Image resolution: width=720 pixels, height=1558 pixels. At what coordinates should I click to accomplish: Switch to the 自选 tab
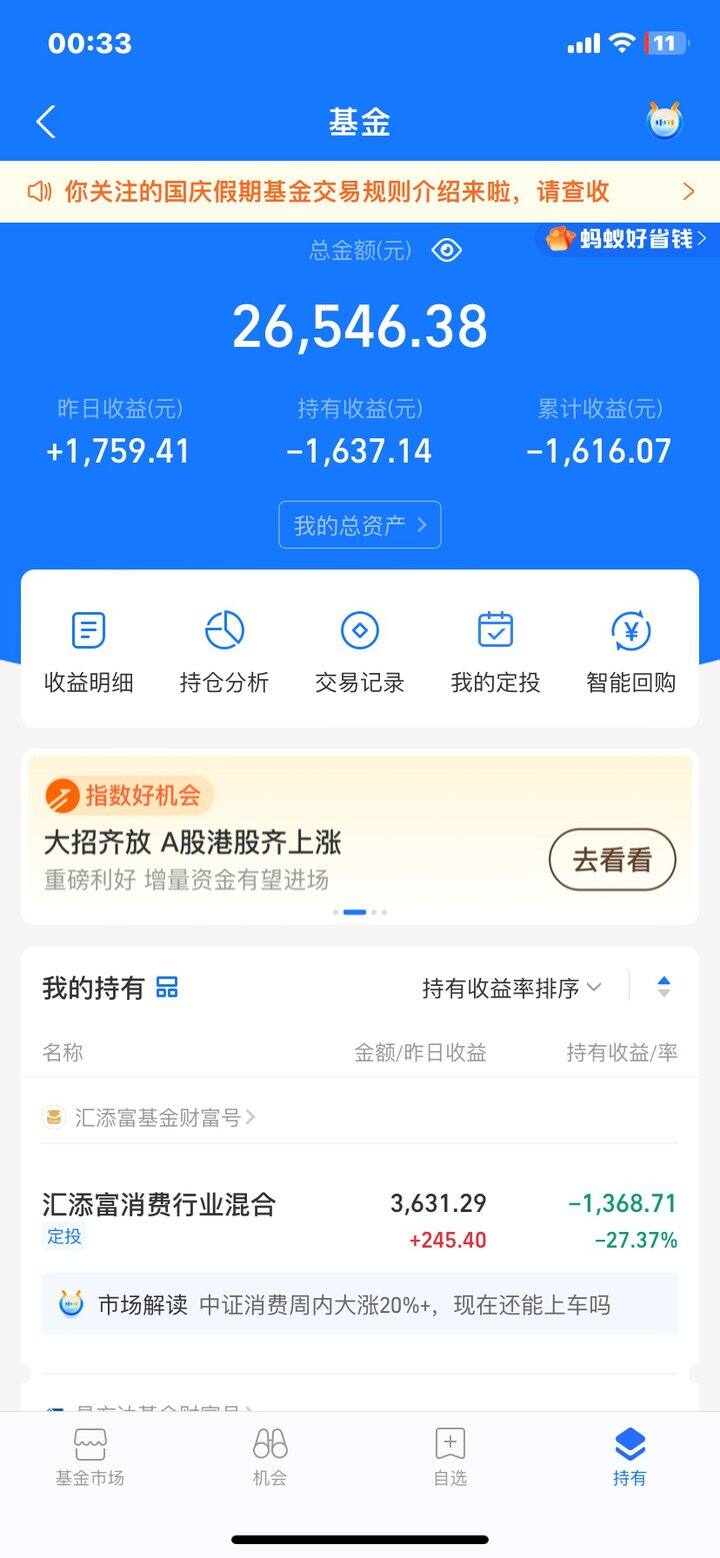point(450,1457)
